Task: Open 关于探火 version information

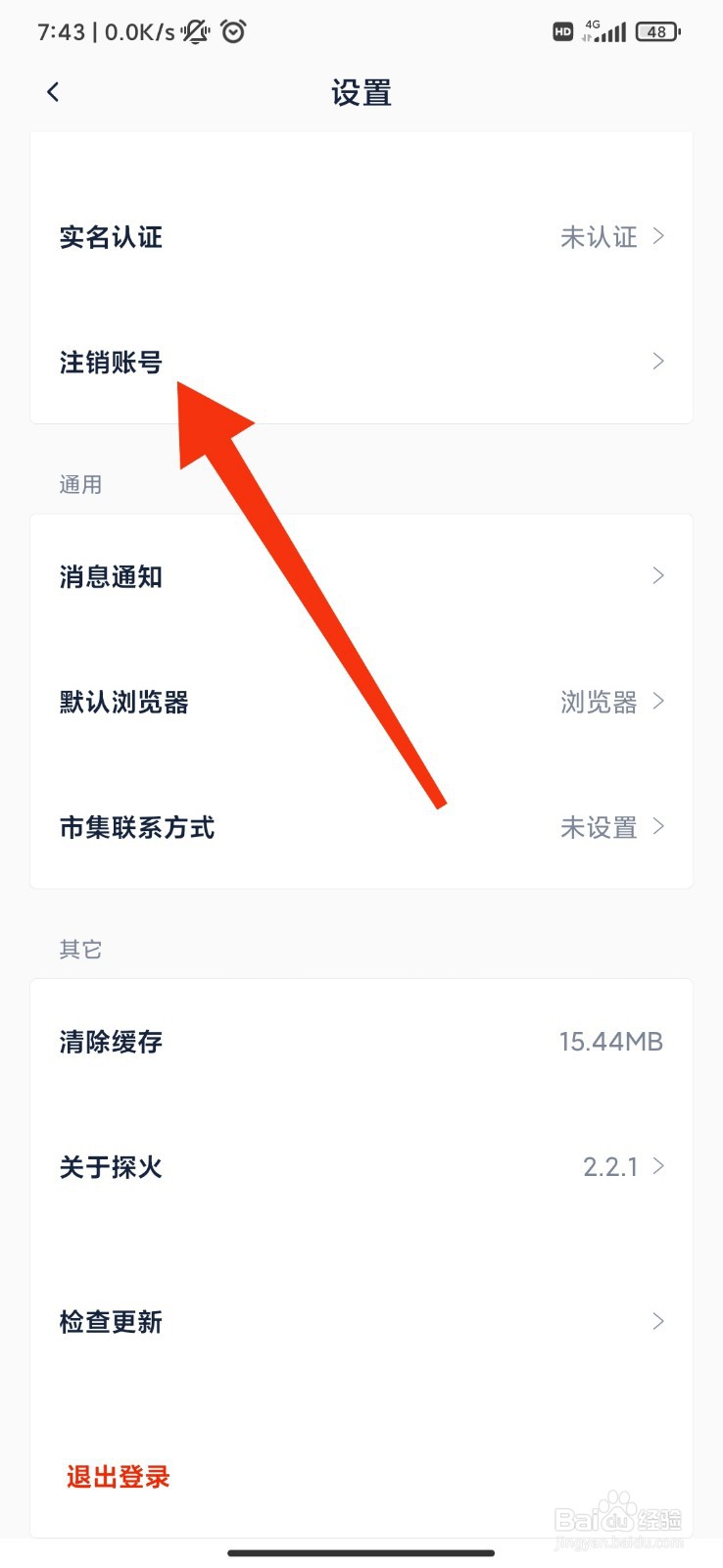Action: [110, 1167]
